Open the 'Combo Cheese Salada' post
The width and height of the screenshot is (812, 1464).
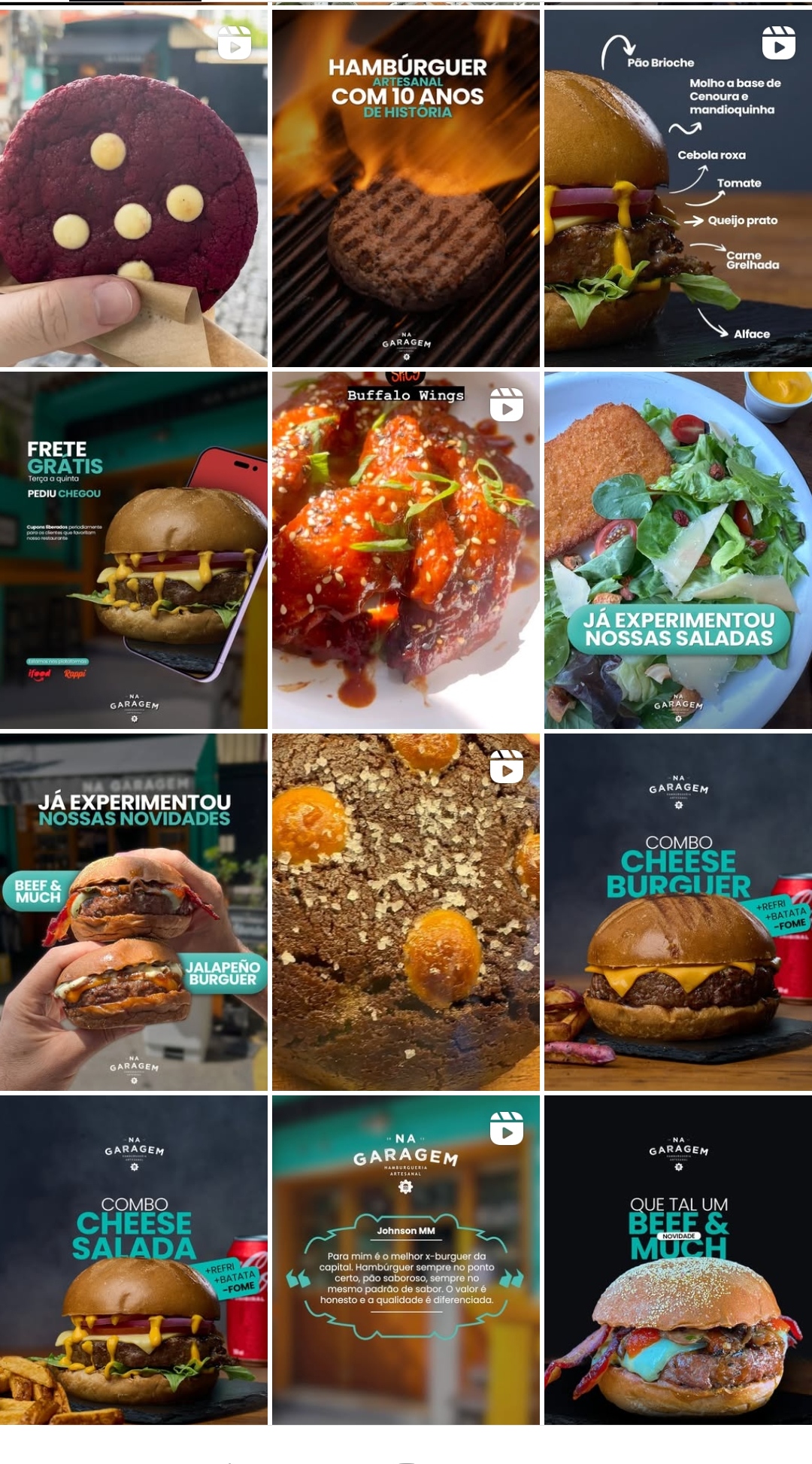coord(133,1260)
